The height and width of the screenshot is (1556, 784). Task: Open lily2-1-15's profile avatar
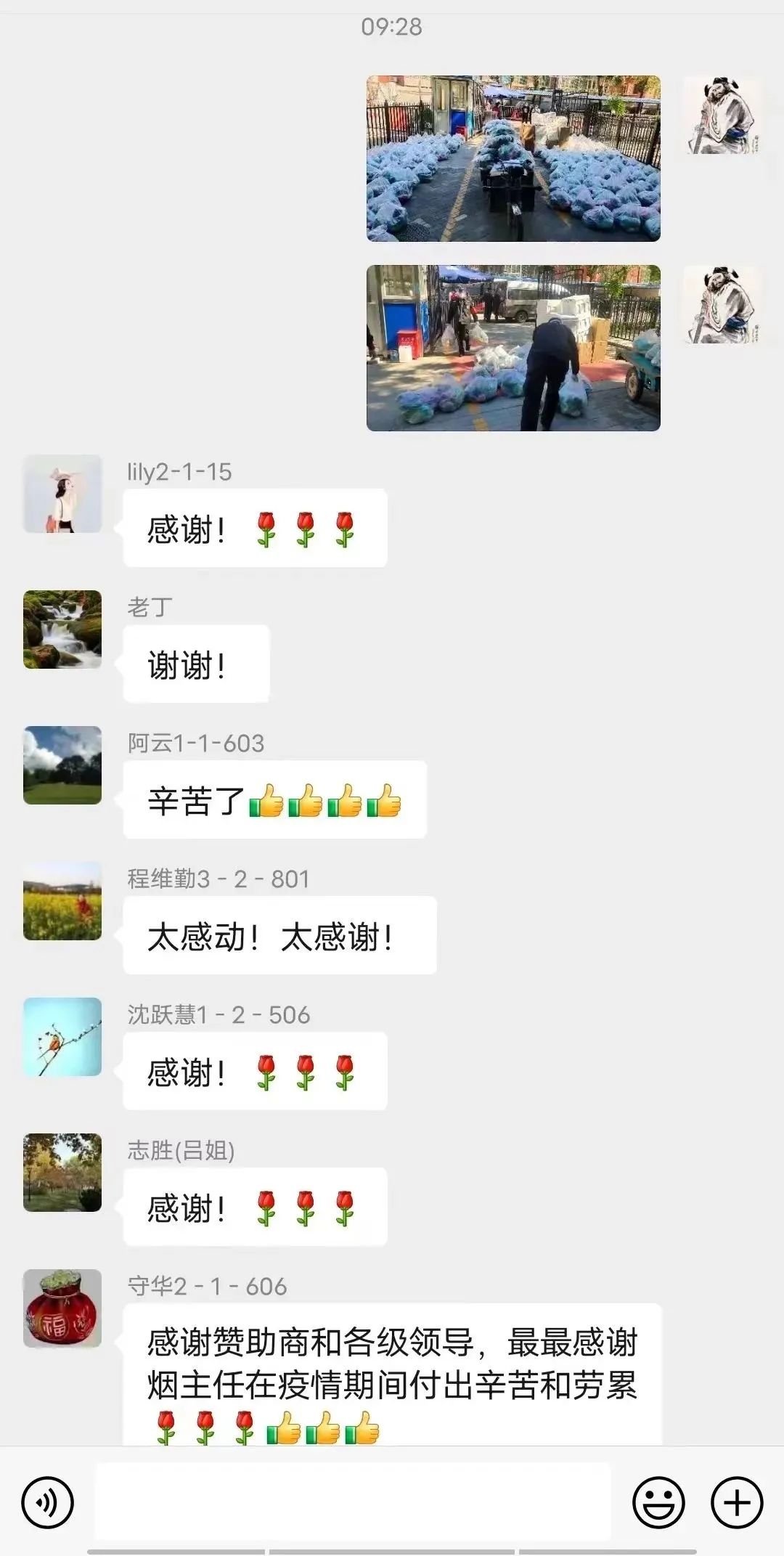pyautogui.click(x=62, y=494)
